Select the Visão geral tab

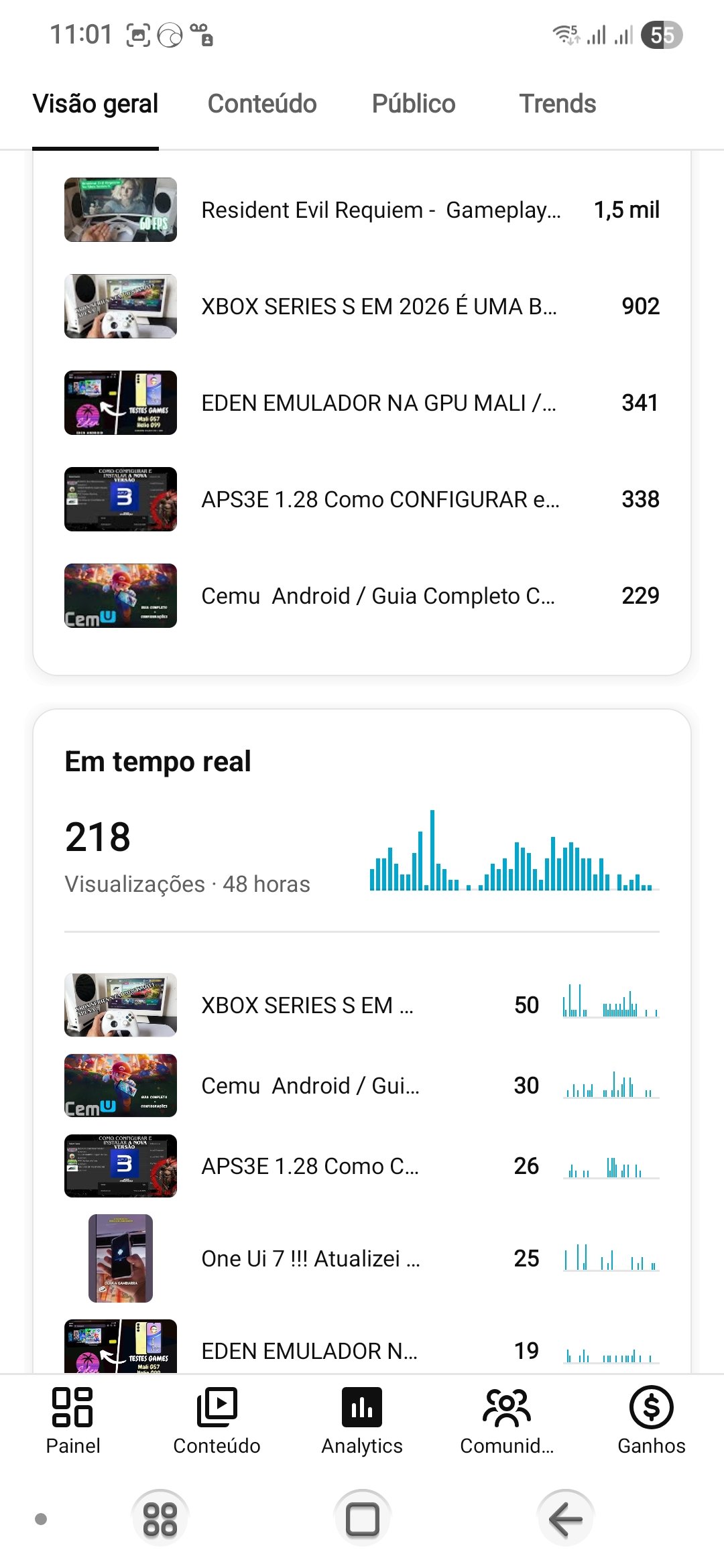(95, 104)
